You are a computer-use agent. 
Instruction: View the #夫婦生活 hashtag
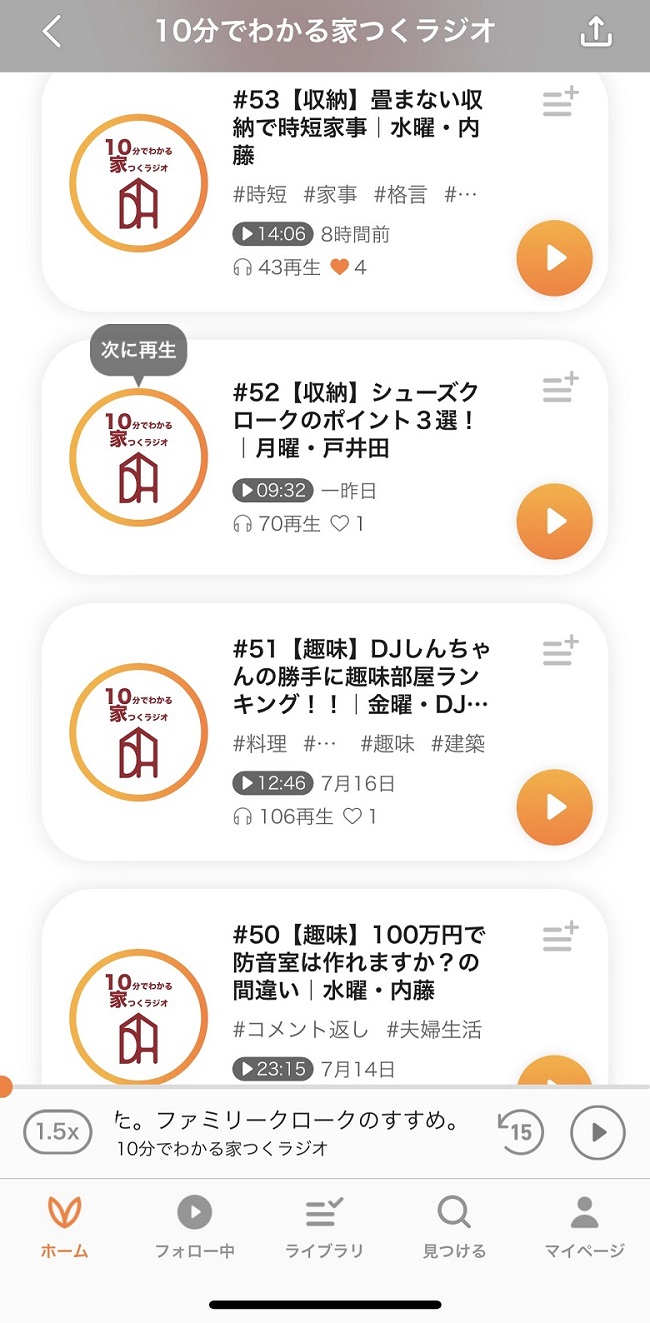coord(436,1029)
